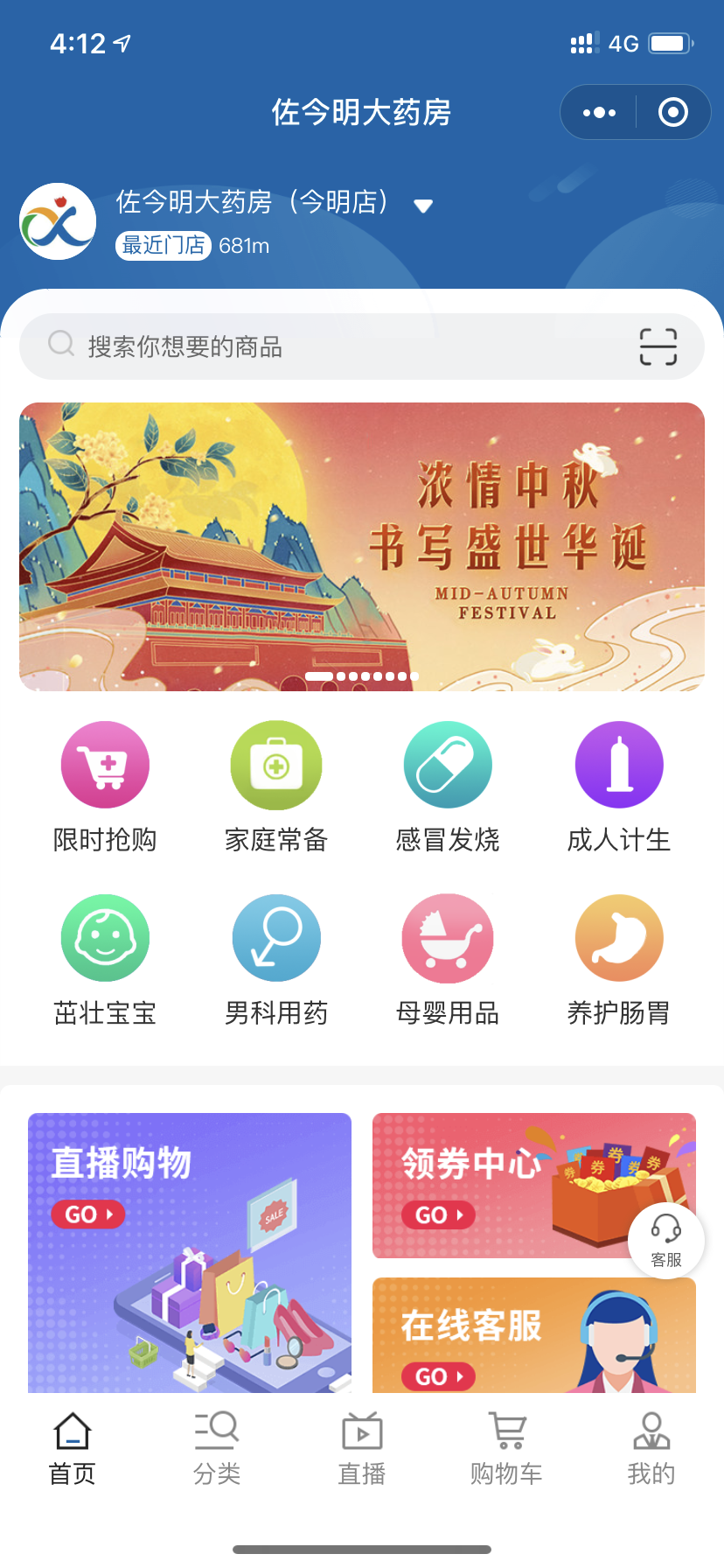
Task: Open 养护肠胃 category
Action: [x=619, y=958]
